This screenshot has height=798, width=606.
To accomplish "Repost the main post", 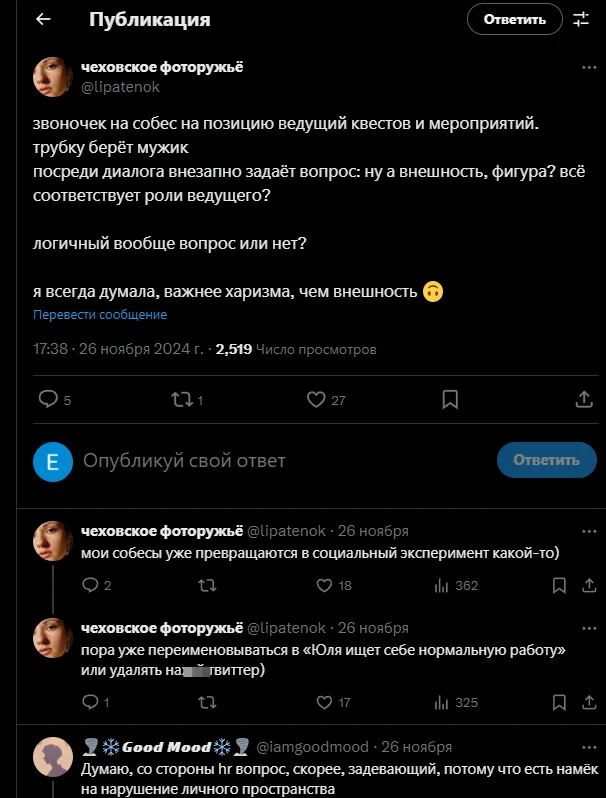I will tap(182, 400).
